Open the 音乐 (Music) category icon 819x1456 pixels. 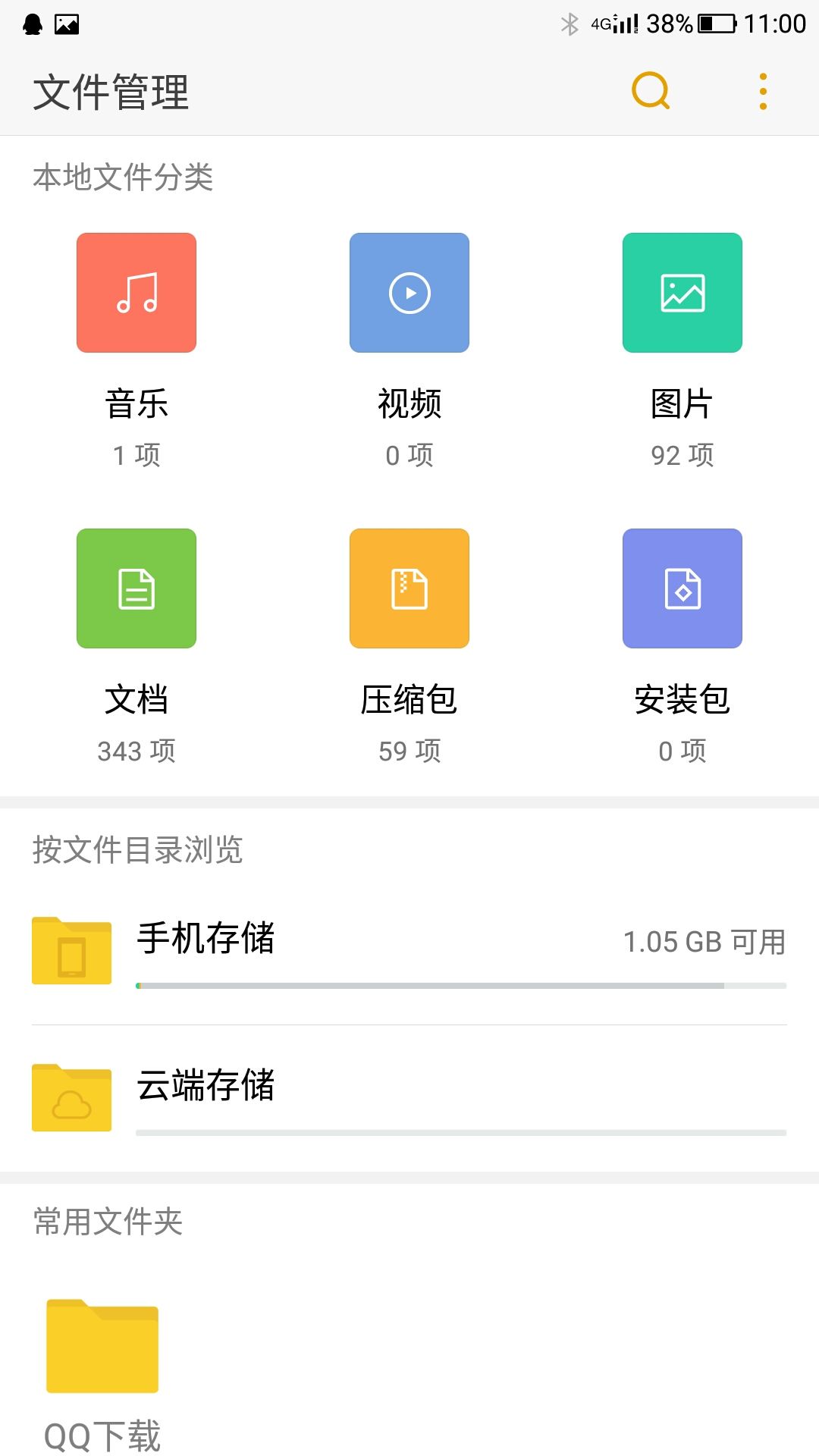pos(136,292)
